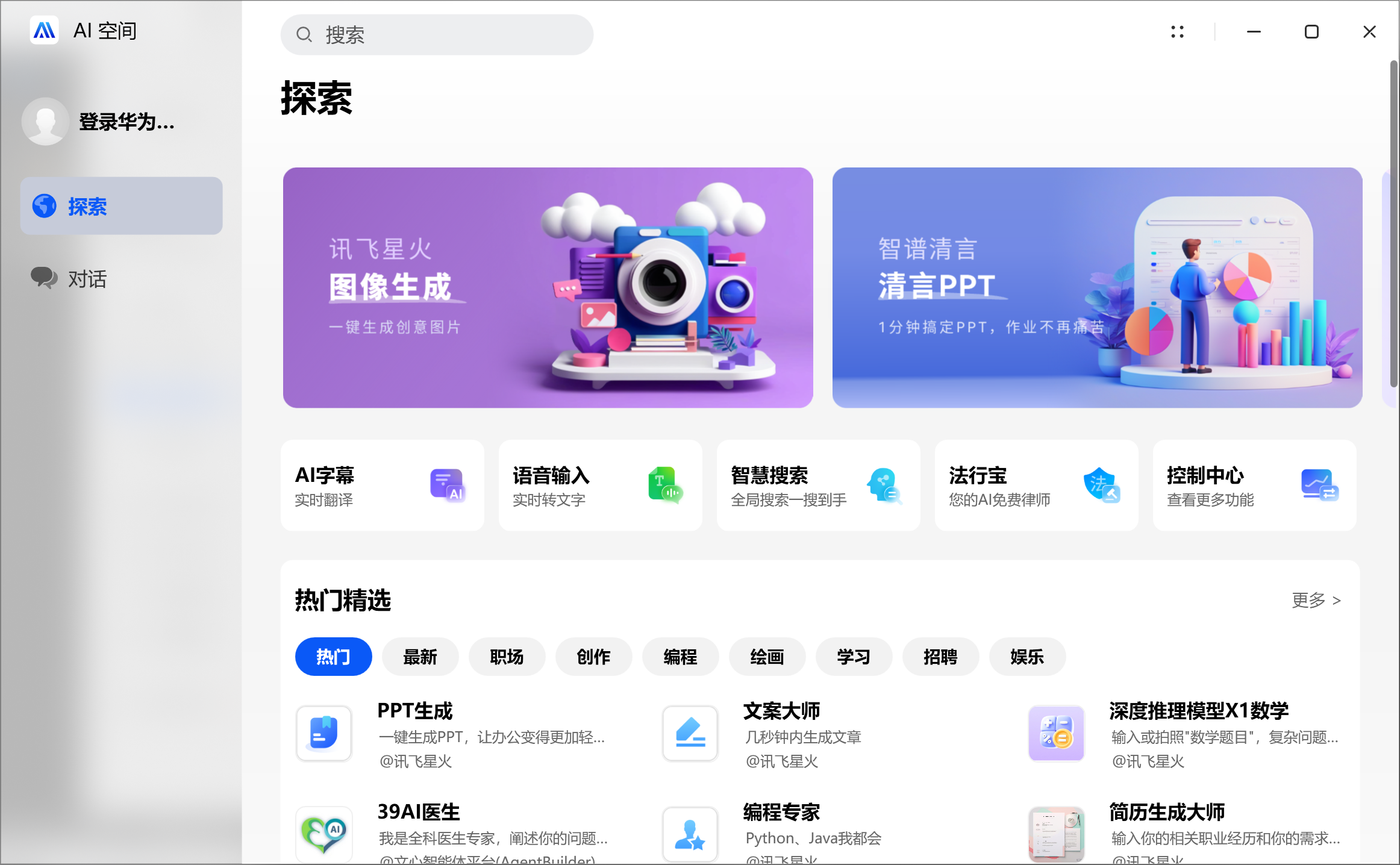Select the 最新 filter chip
Screen dimensions: 1400x865
point(420,657)
